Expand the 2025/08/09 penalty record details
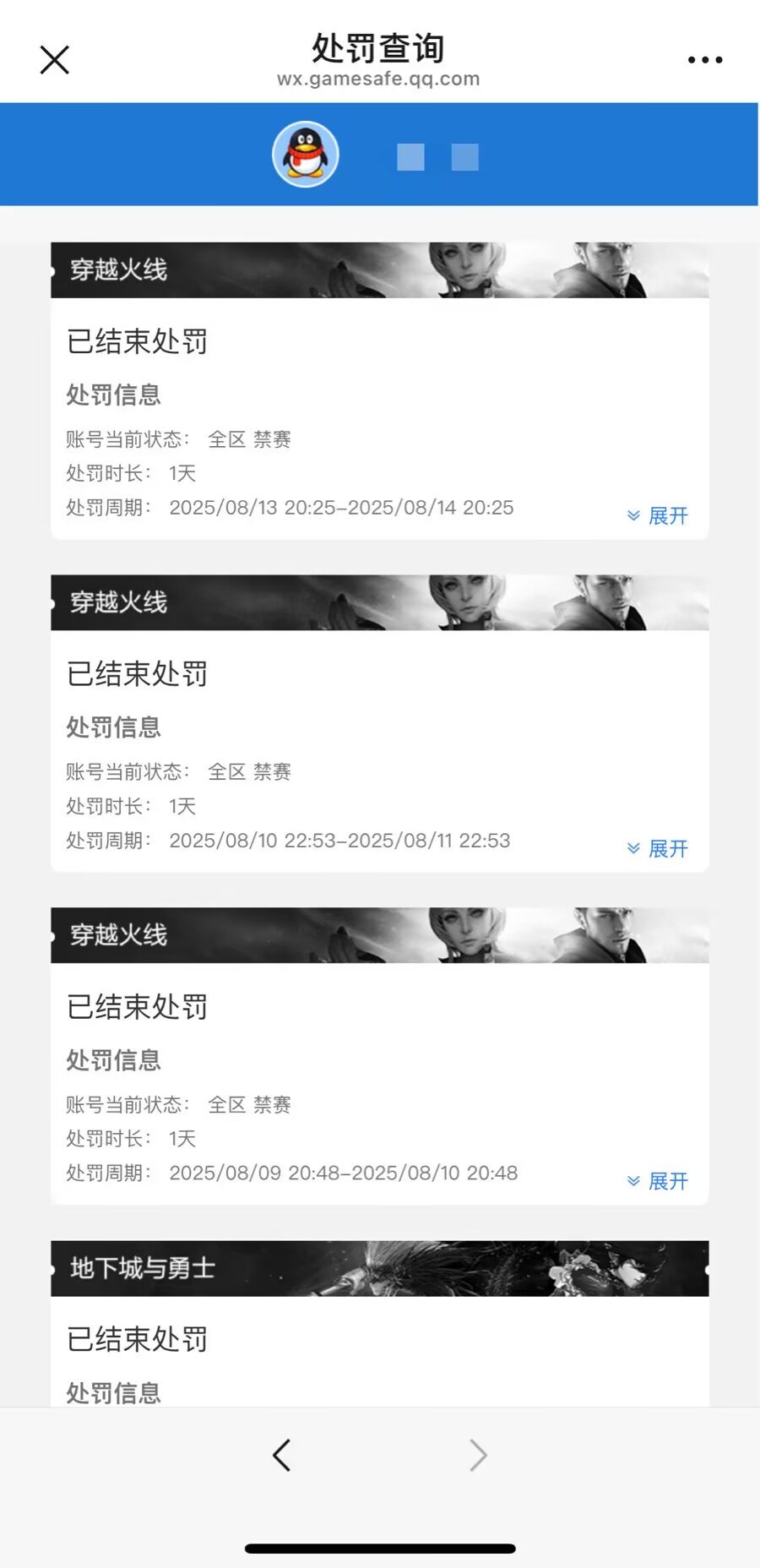Viewport: 760px width, 1568px height. tap(656, 1180)
